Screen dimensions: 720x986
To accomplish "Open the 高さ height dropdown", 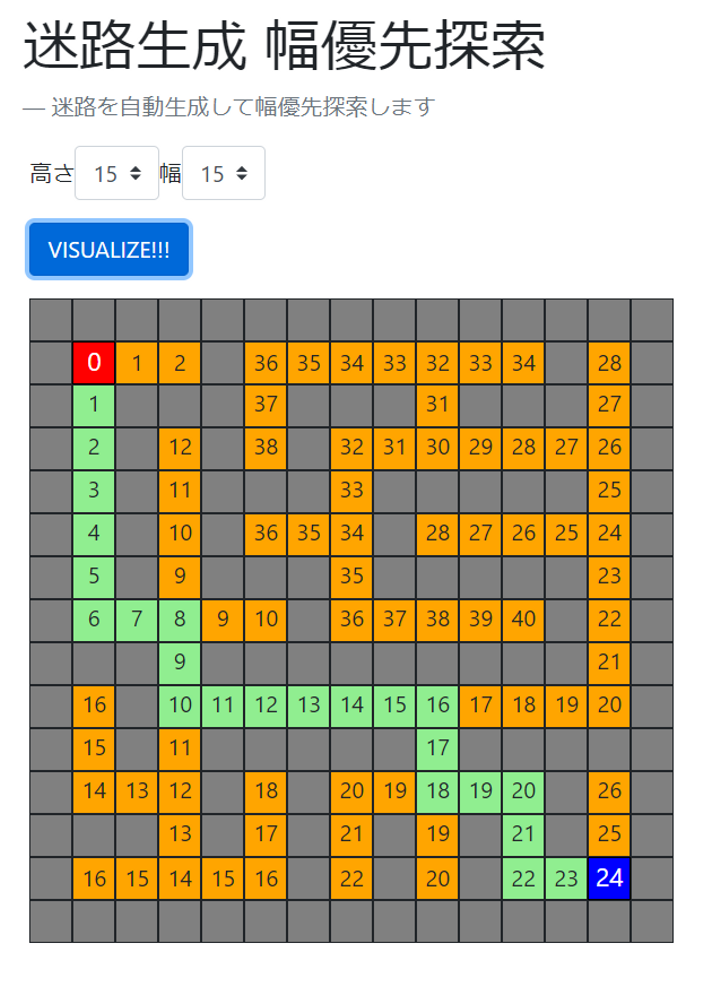I will click(x=117, y=174).
